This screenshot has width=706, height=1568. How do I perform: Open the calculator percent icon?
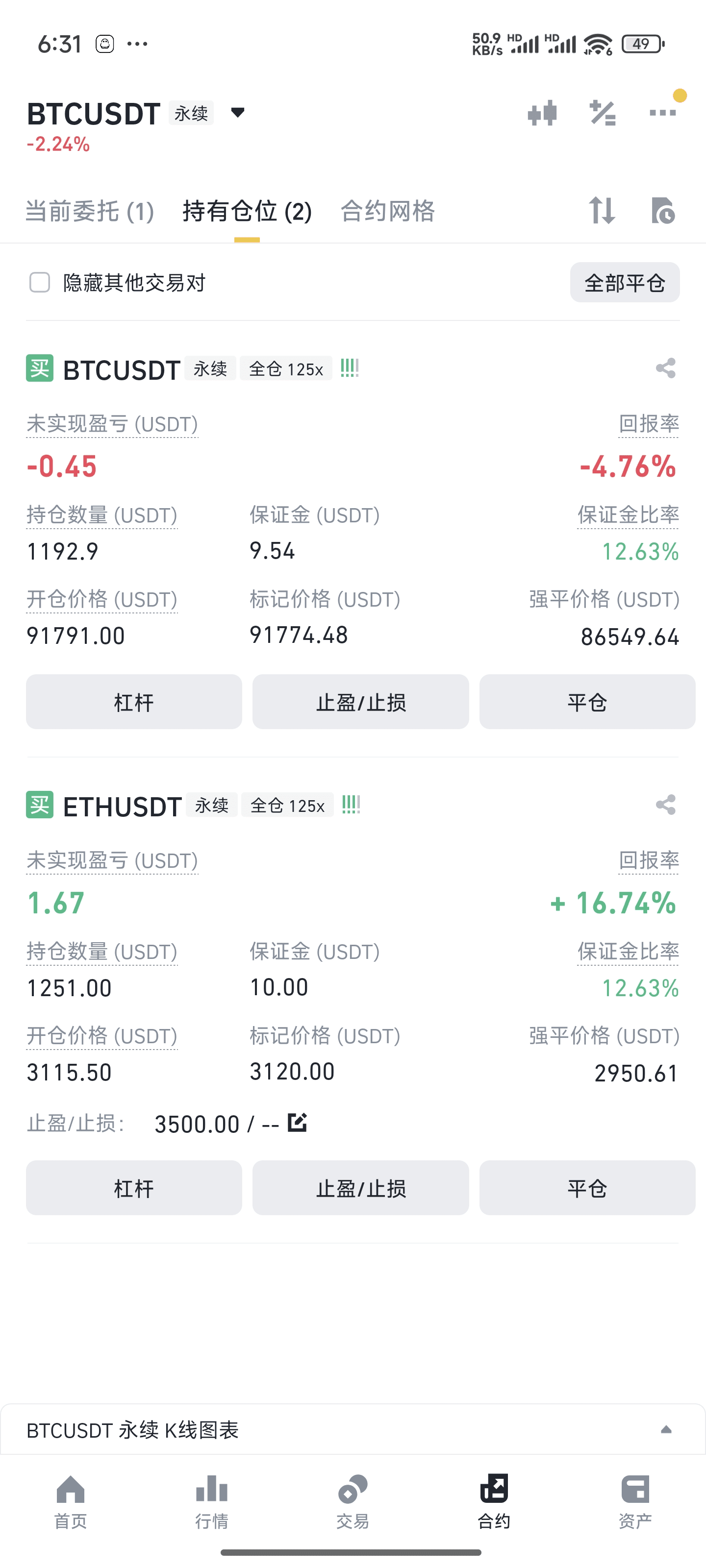pos(603,113)
